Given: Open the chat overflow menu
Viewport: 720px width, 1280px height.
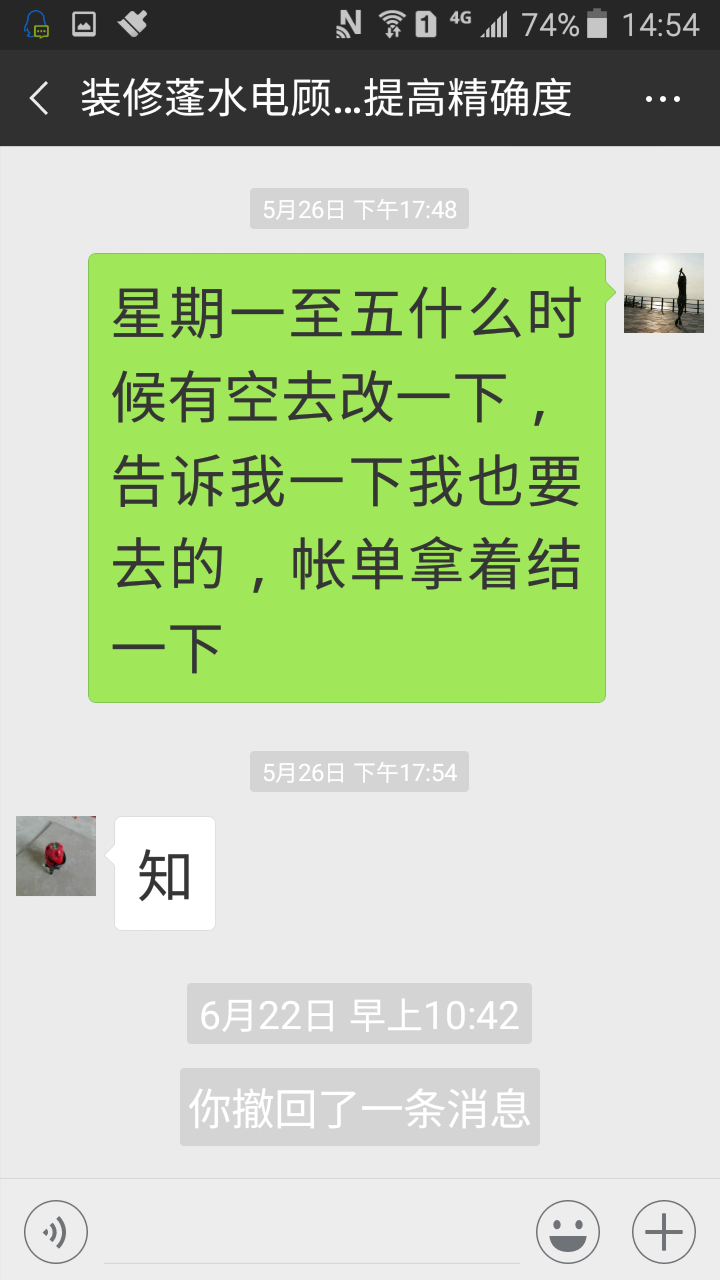Looking at the screenshot, I should coord(662,99).
